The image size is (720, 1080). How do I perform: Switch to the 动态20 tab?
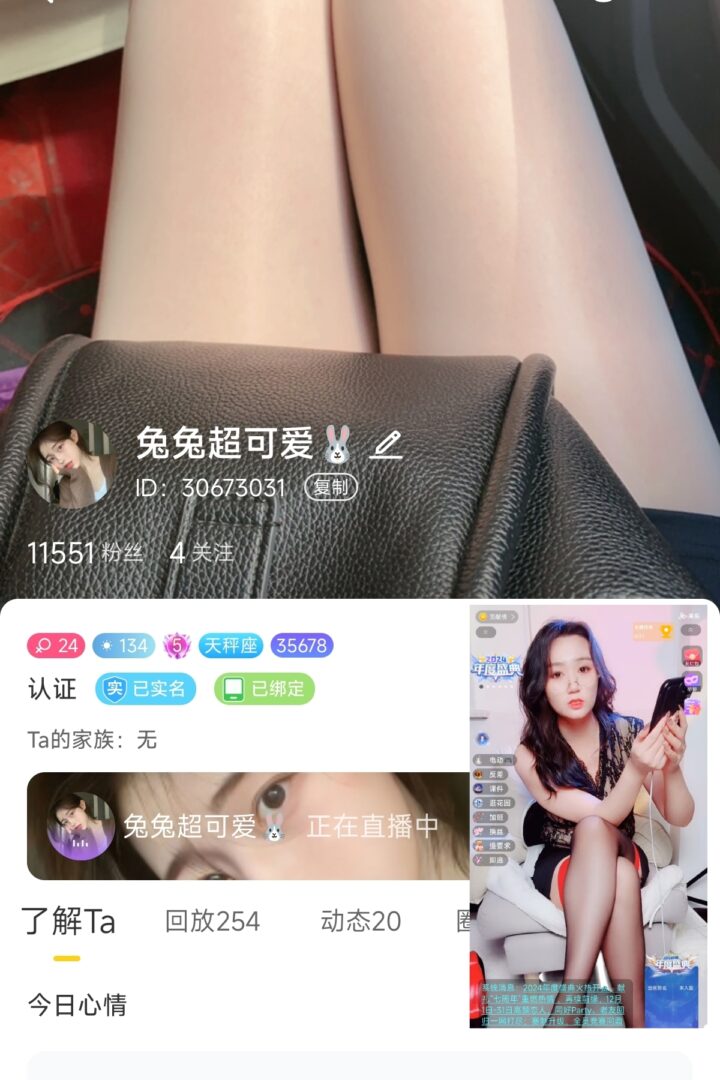[360, 921]
